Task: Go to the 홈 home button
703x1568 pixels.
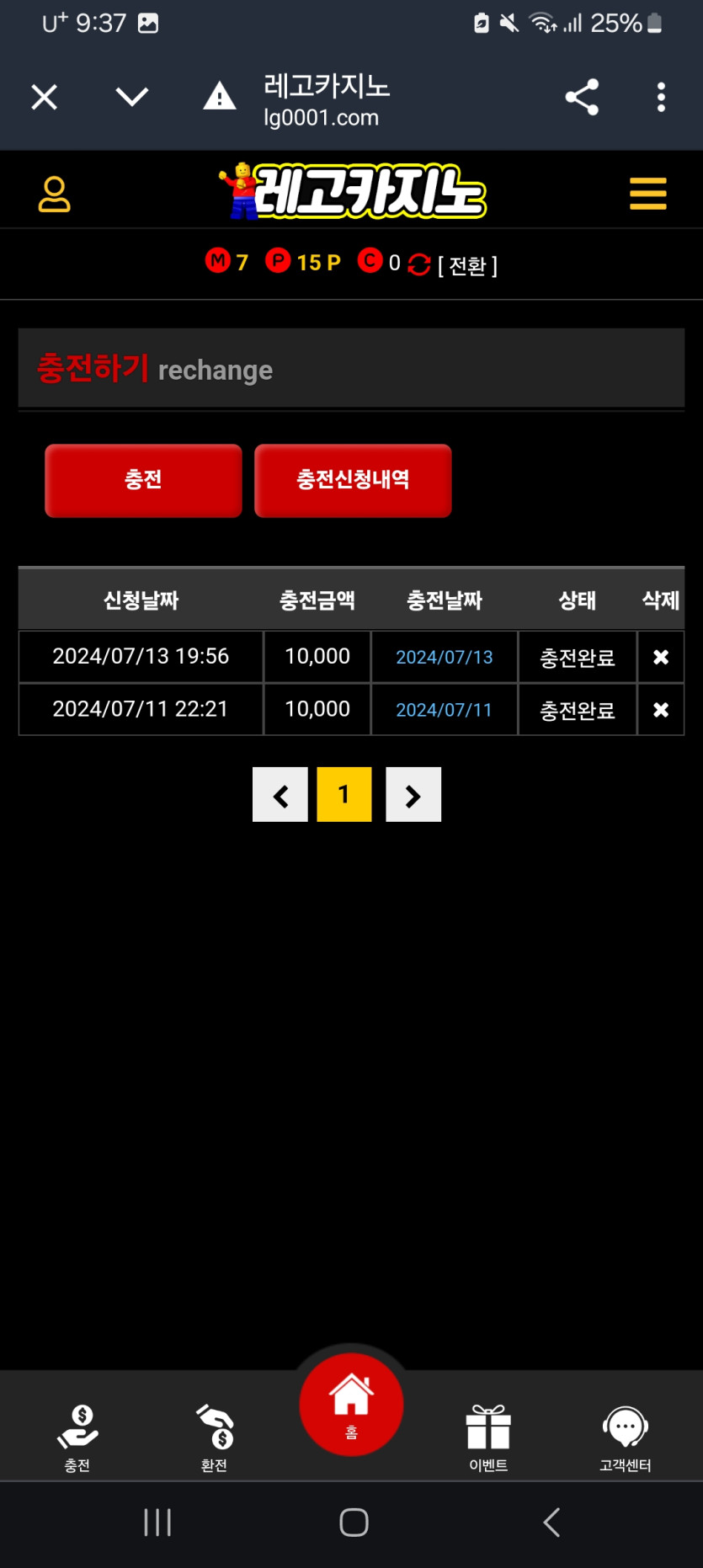Action: tap(351, 1404)
